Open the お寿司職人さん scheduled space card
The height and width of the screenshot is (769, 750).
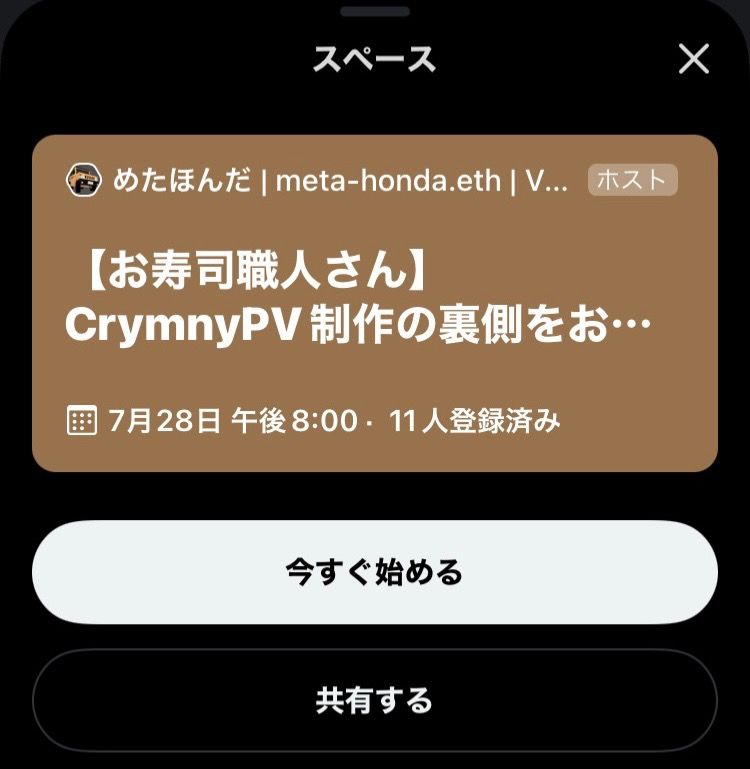[375, 304]
